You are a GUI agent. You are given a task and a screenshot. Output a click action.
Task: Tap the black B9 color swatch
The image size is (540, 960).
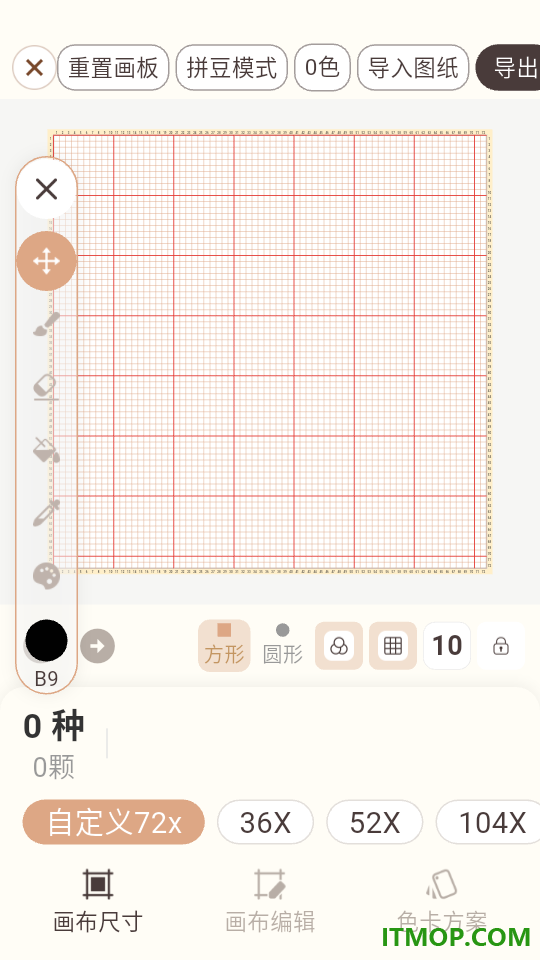click(47, 640)
